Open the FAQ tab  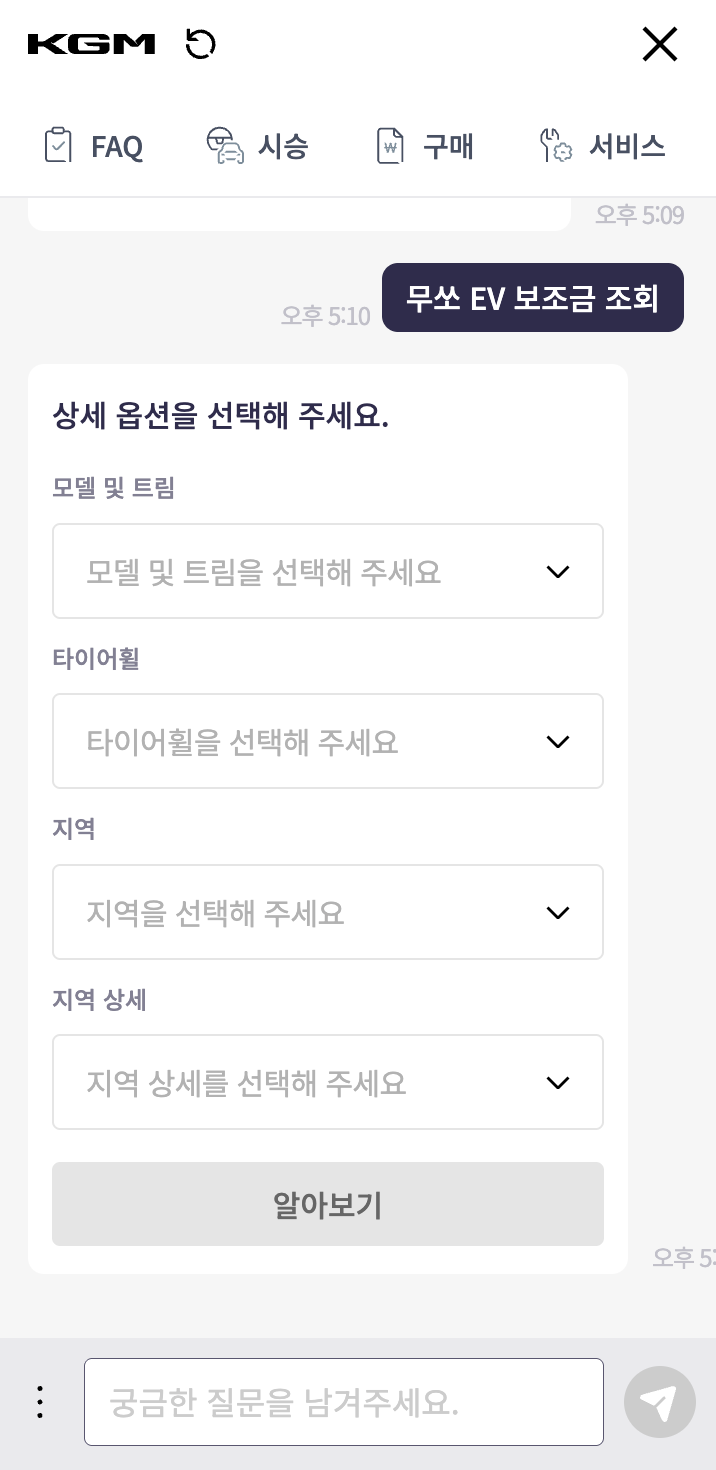pos(94,146)
